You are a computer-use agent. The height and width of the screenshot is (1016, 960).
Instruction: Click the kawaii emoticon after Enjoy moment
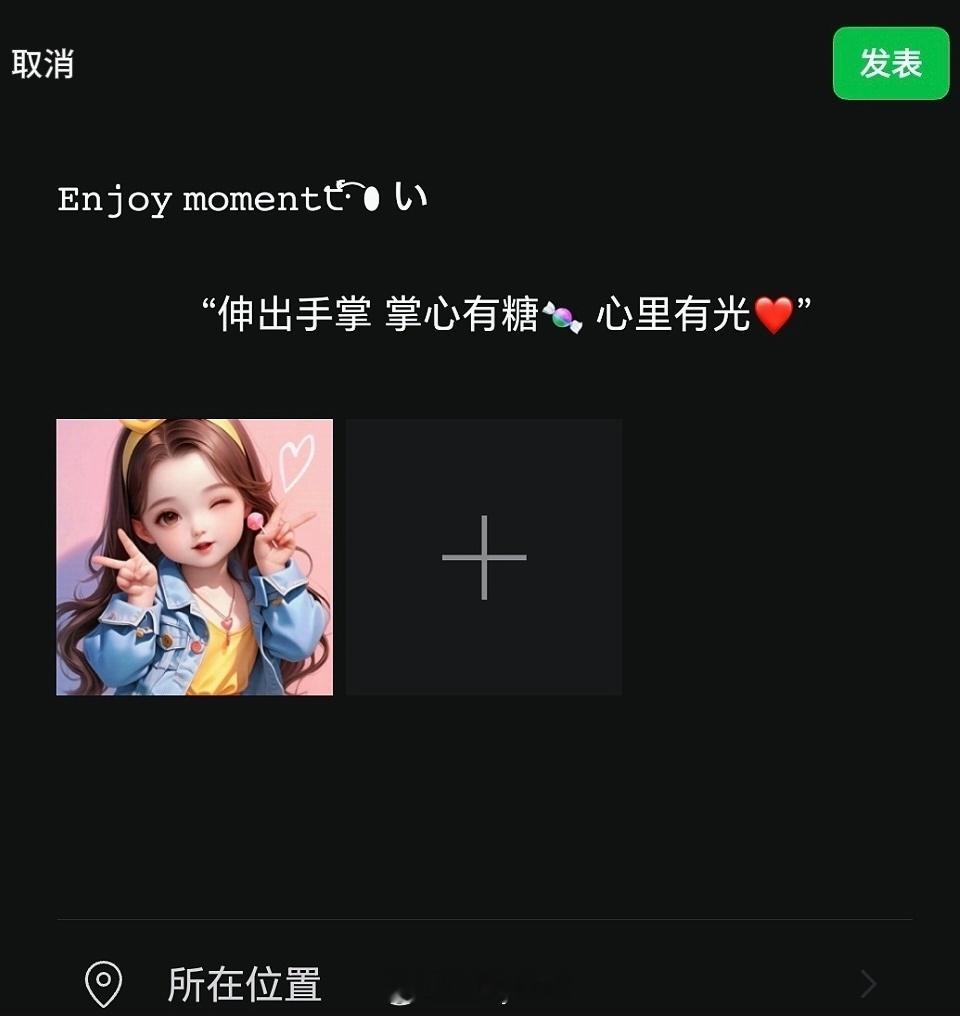point(375,197)
